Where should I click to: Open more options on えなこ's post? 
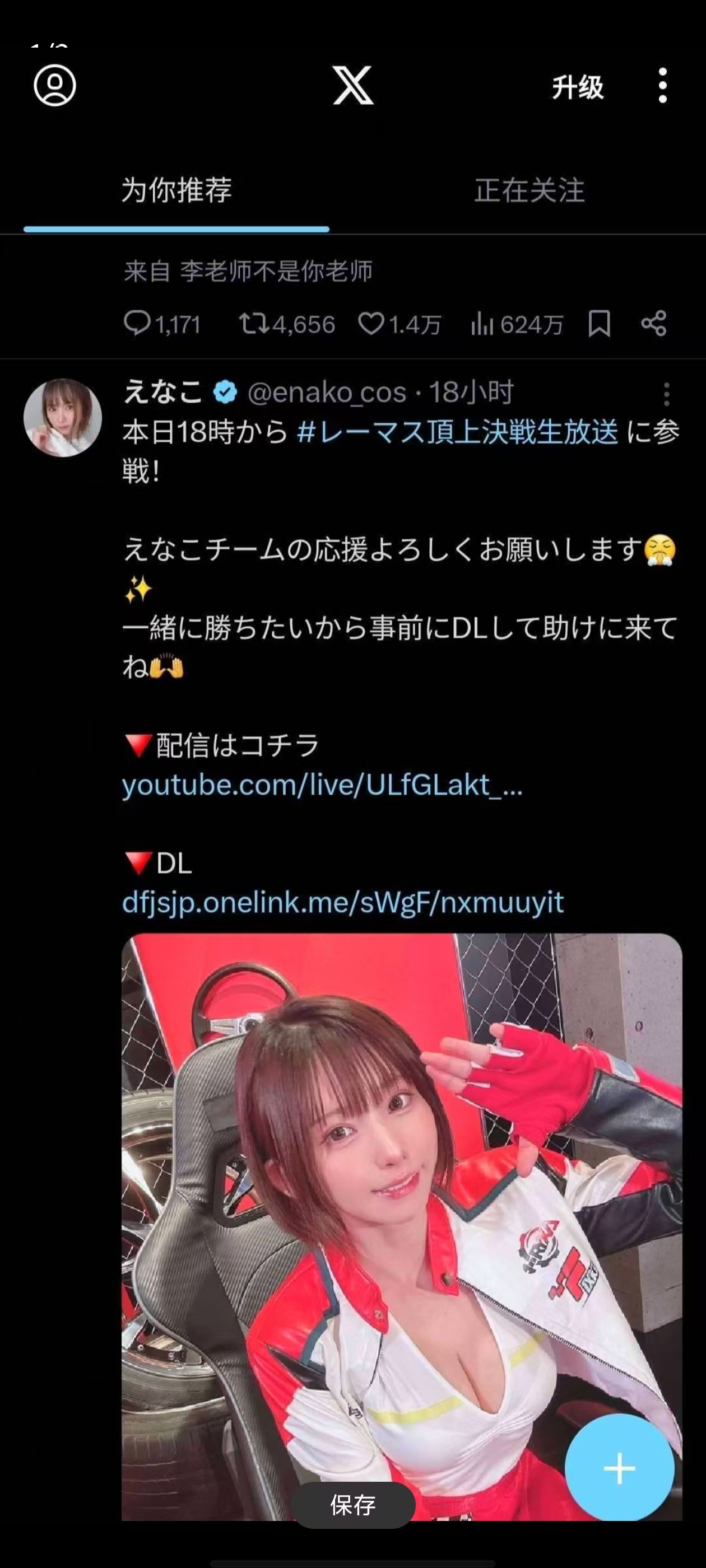pos(666,394)
